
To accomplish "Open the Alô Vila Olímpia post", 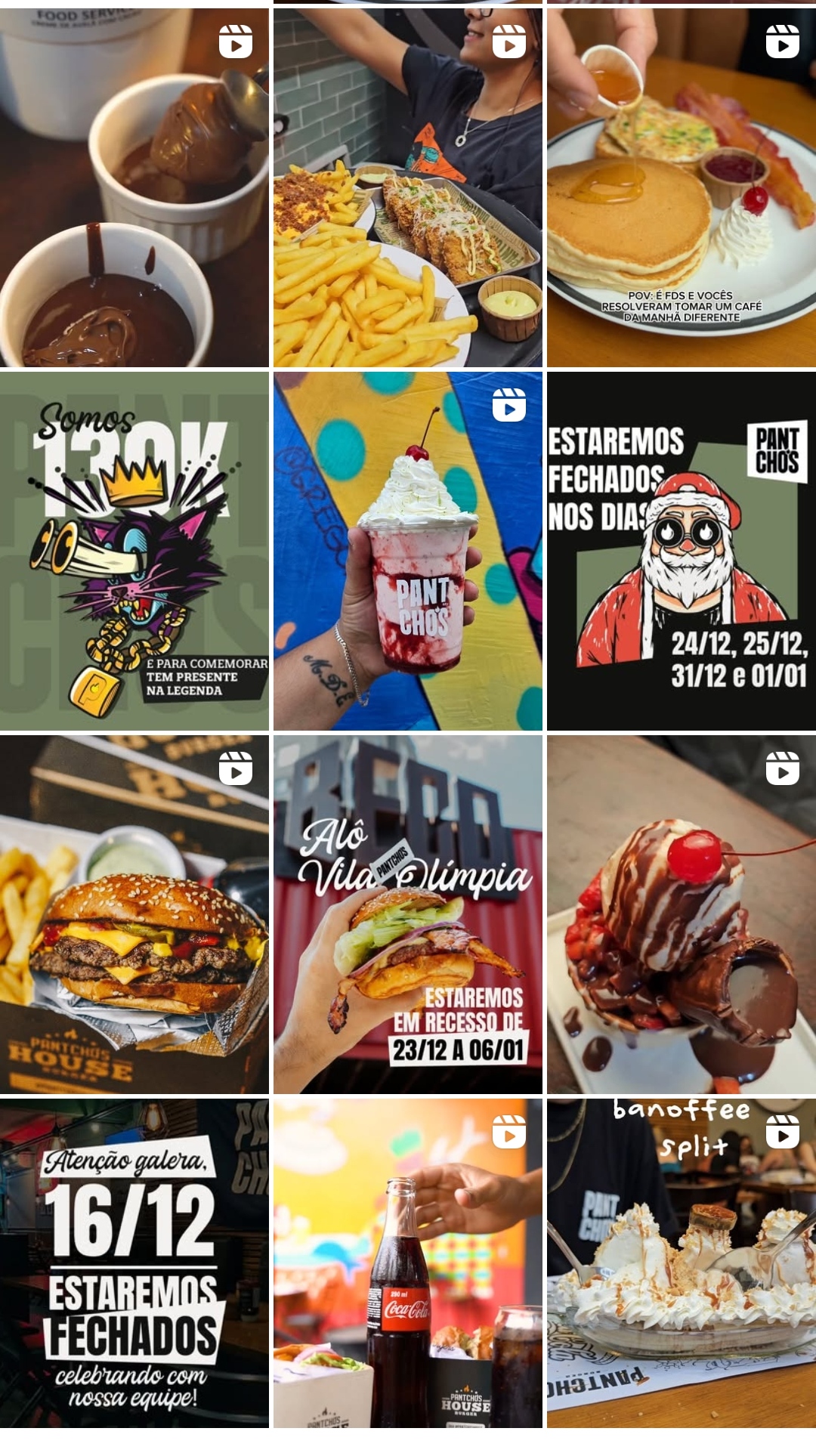I will [407, 914].
